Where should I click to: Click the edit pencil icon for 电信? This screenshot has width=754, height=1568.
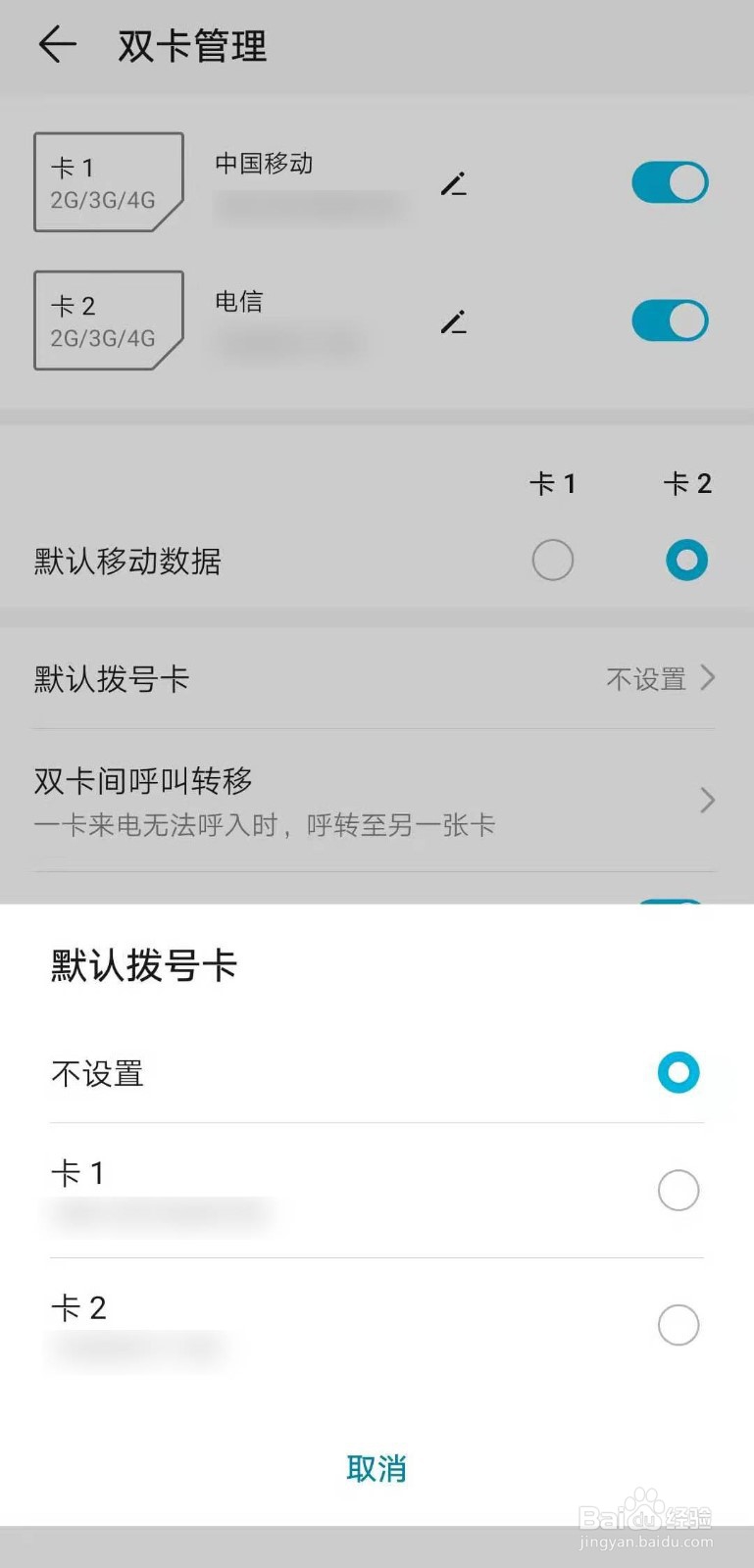(454, 321)
